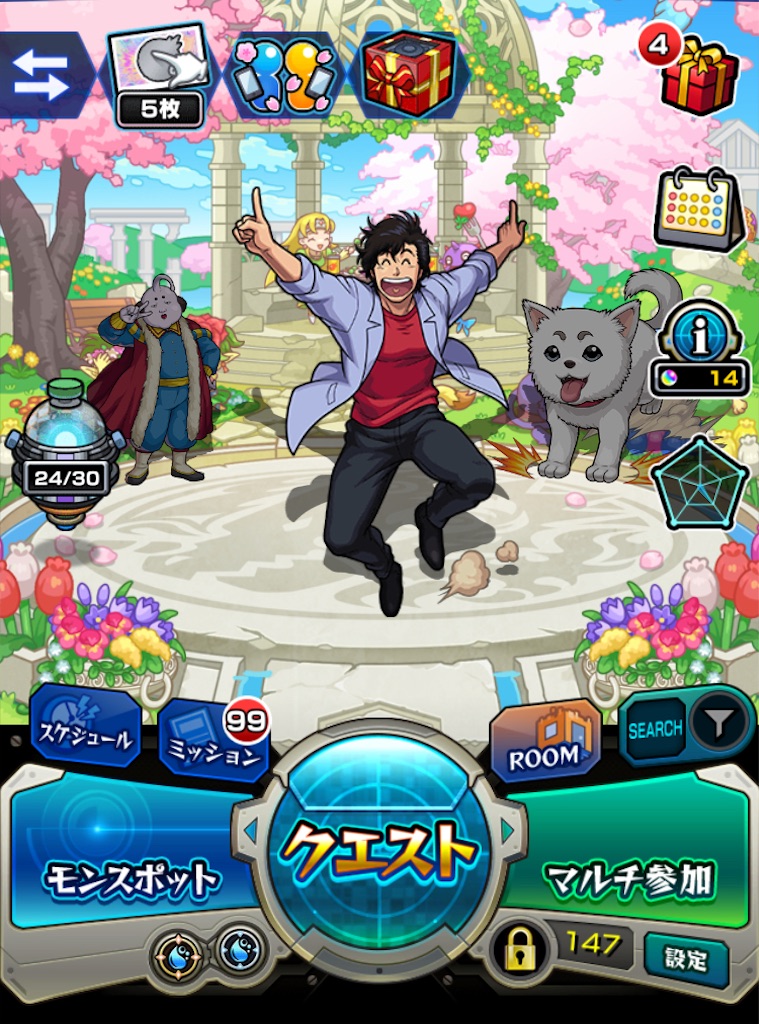
Task: Tap the gold-ringed water drop icon
Action: (x=180, y=956)
